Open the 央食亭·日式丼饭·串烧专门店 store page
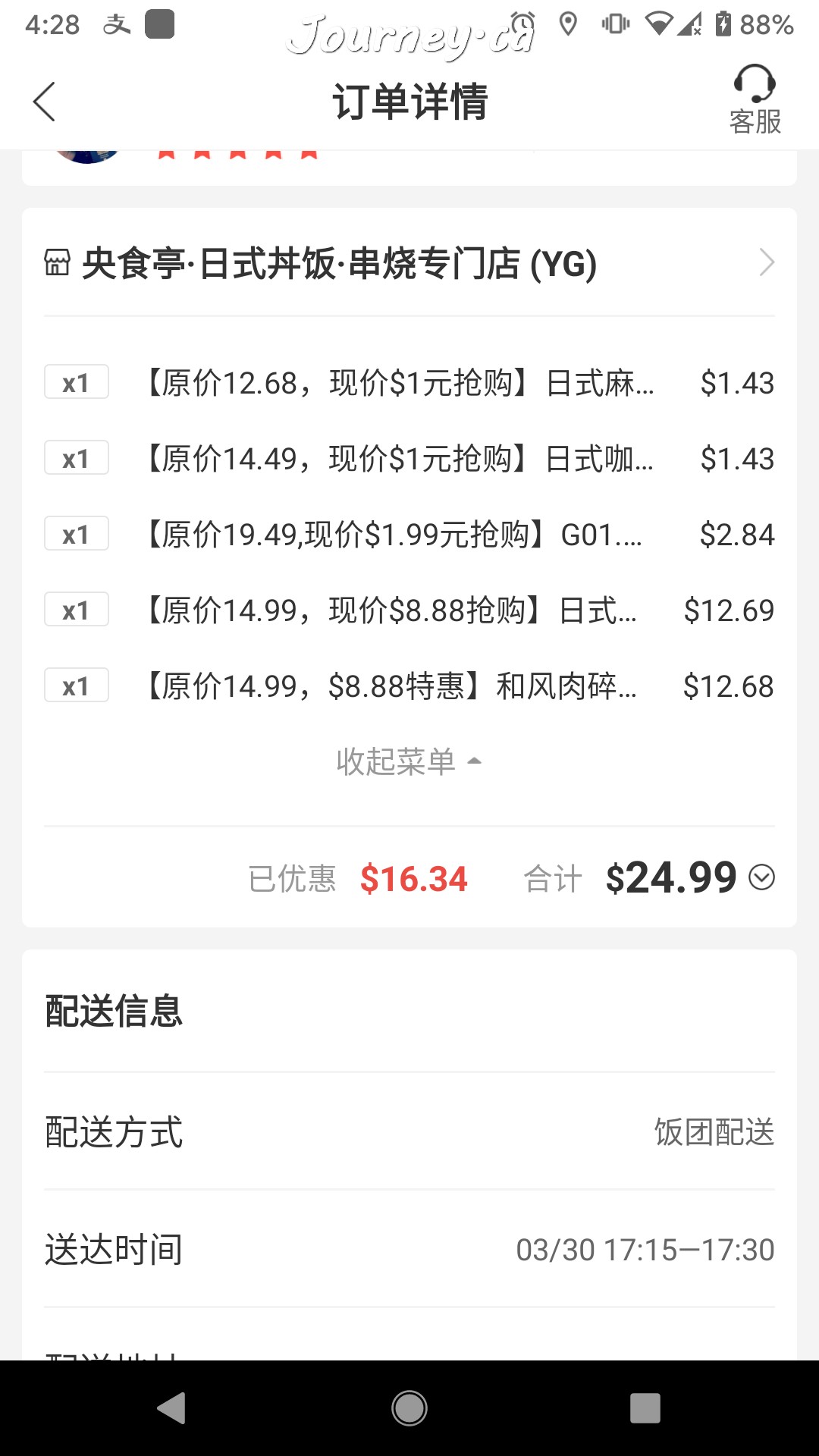Viewport: 819px width, 1456px height. pyautogui.click(x=409, y=263)
